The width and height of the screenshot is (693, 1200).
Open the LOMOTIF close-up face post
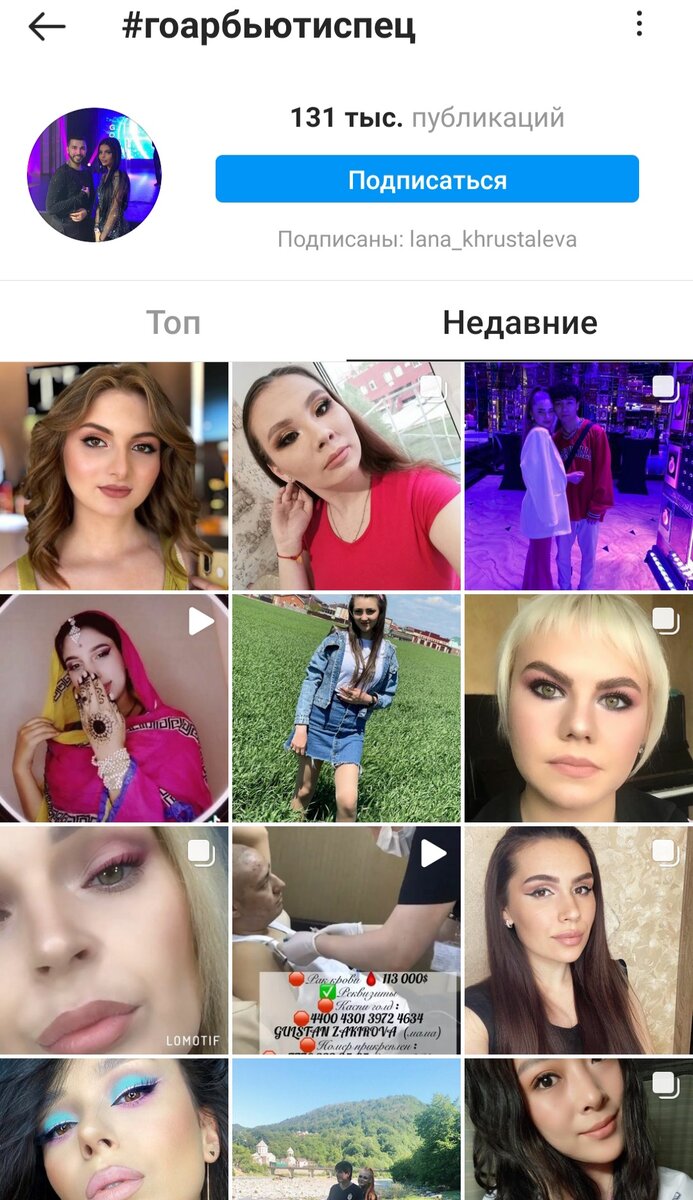pos(114,940)
